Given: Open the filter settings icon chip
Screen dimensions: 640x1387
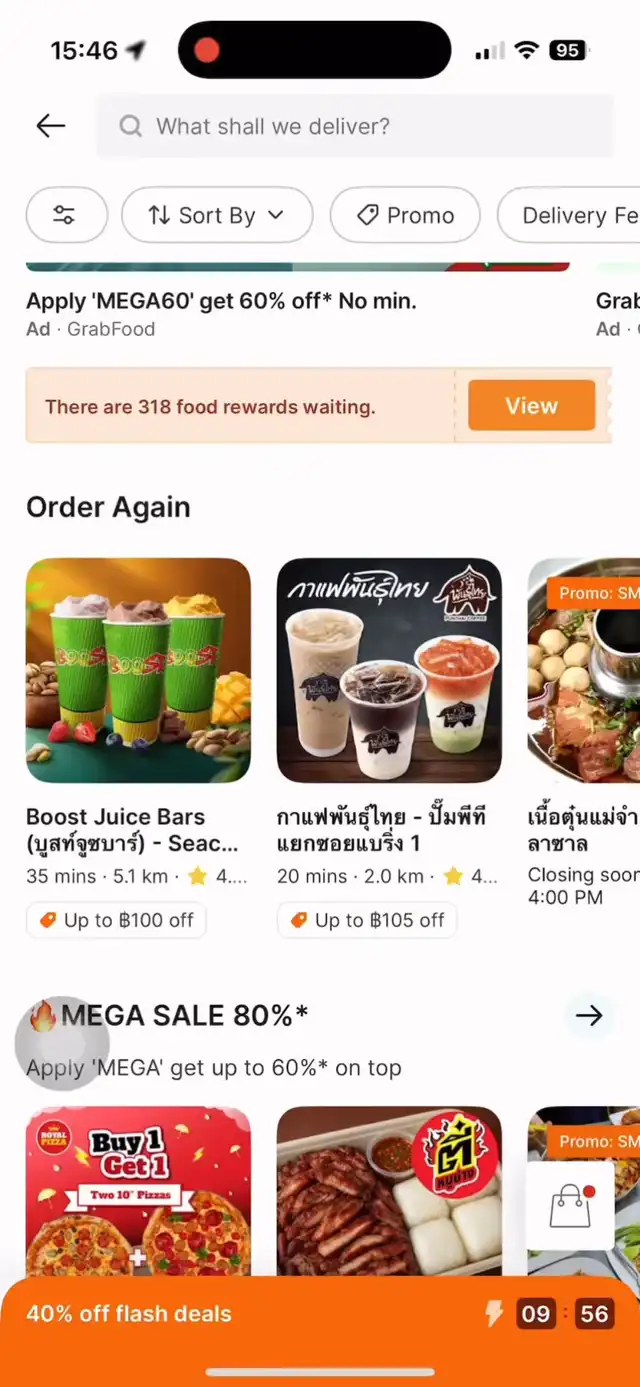Looking at the screenshot, I should 66,215.
